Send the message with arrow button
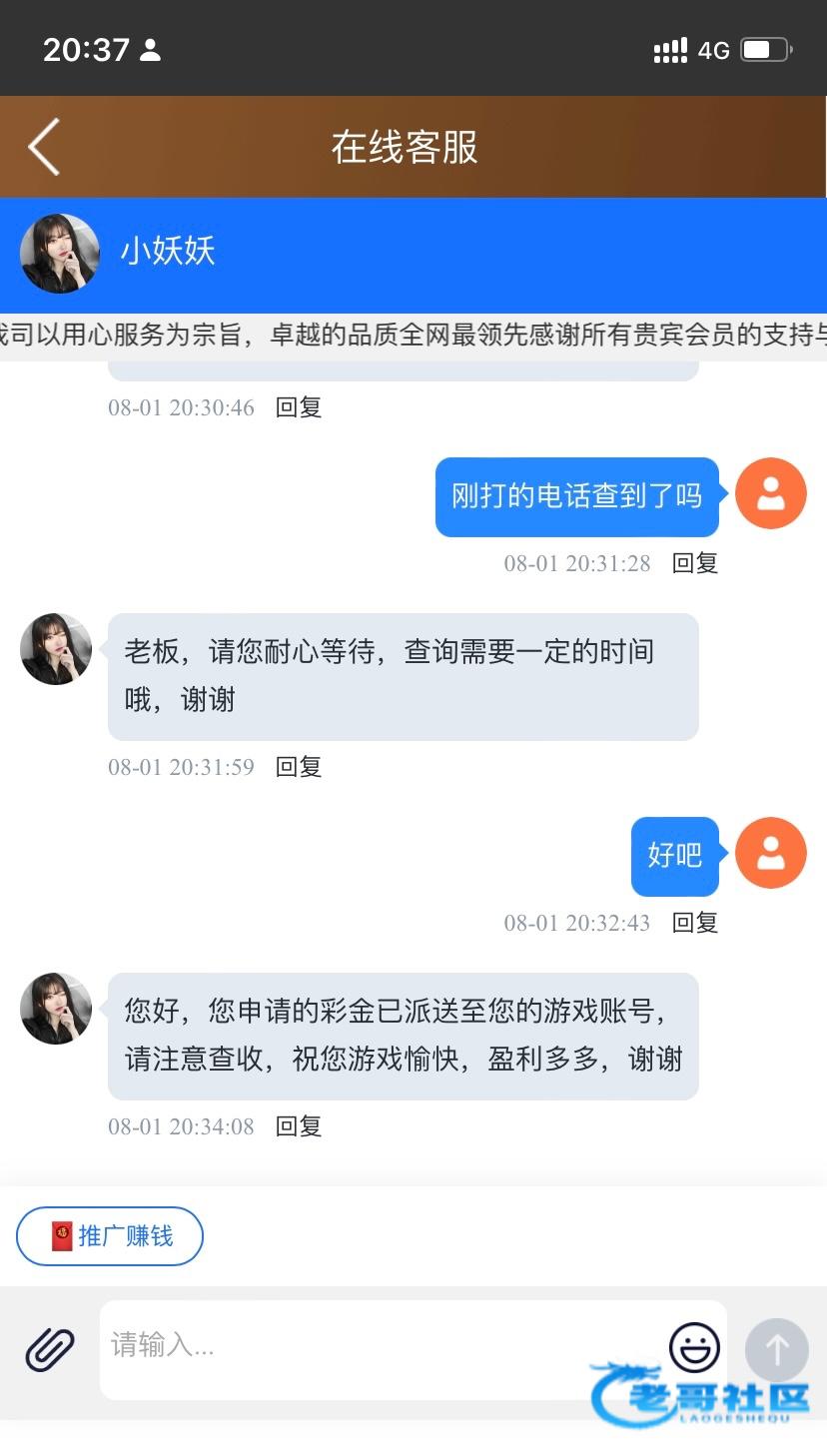The image size is (827, 1456). click(x=777, y=1349)
